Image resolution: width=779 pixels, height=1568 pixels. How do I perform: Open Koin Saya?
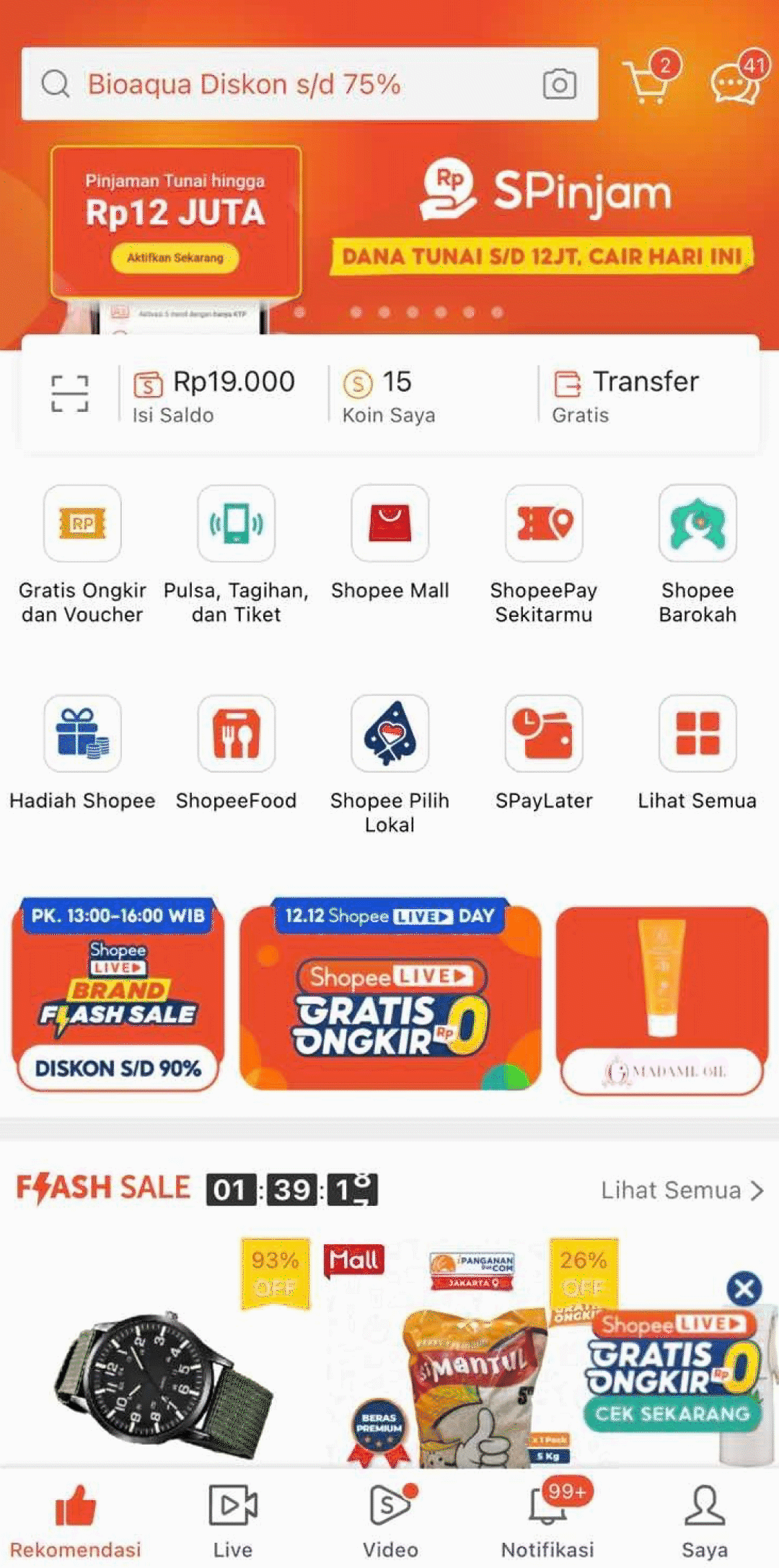coord(389,395)
